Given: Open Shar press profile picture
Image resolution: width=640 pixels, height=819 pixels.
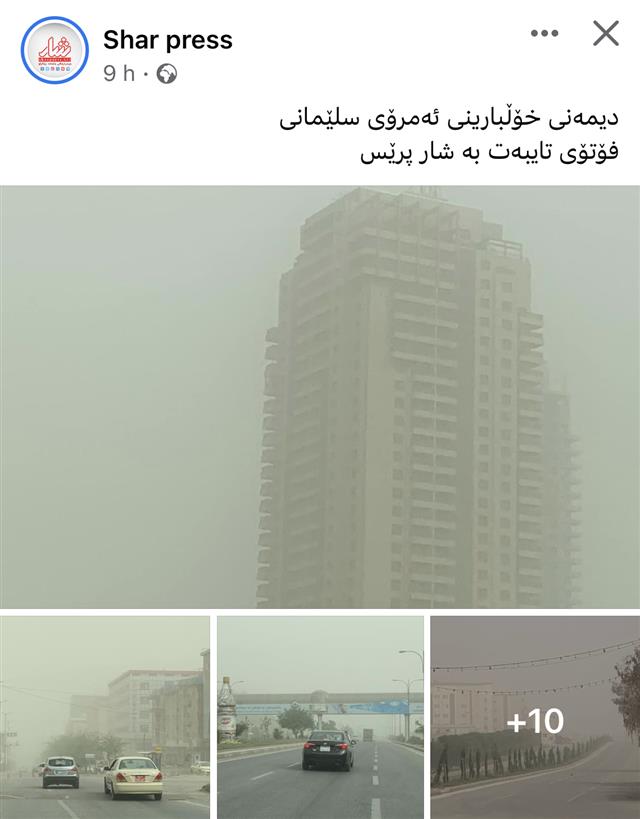Looking at the screenshot, I should tap(54, 50).
